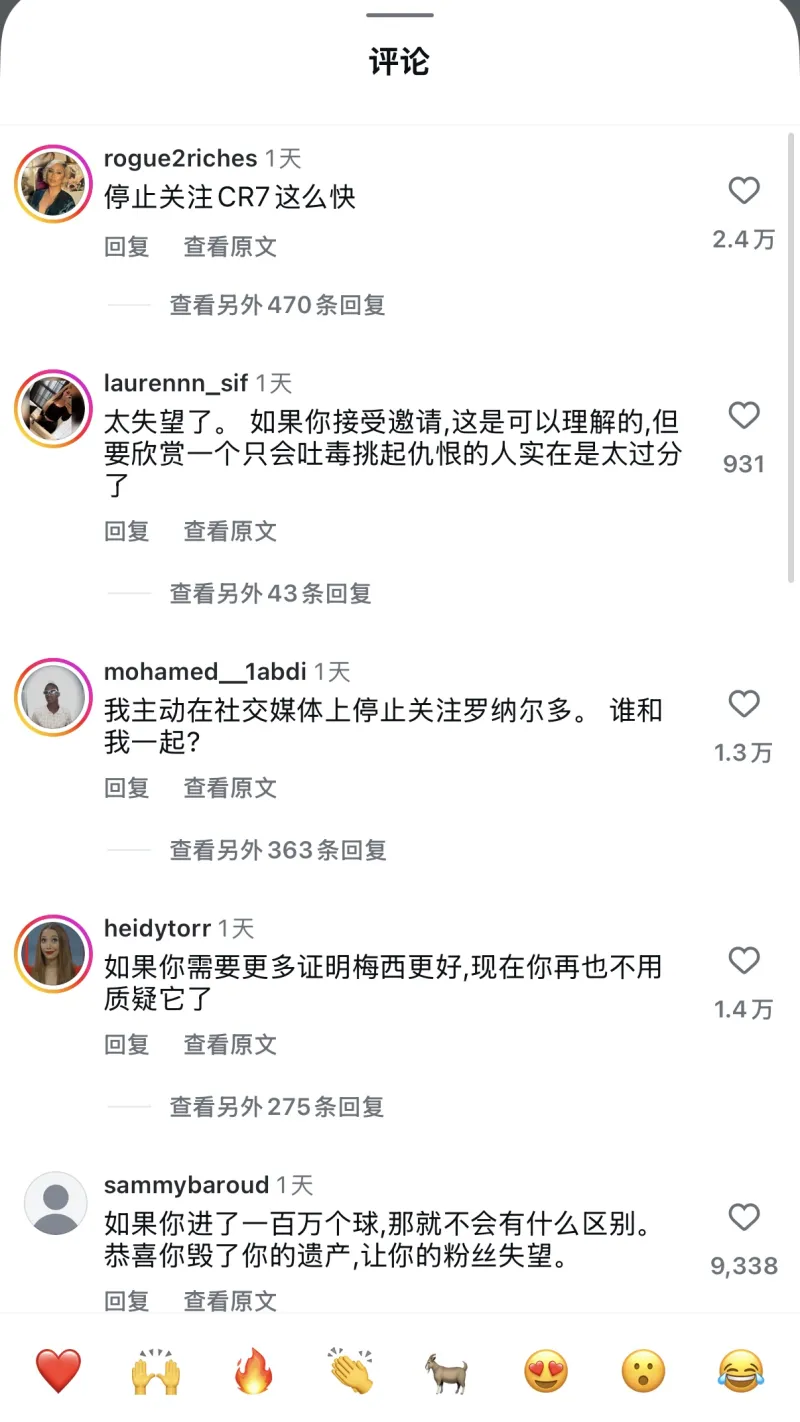Viewport: 800px width, 1422px height.
Task: Insert the red heart emoji
Action: coord(58,1370)
